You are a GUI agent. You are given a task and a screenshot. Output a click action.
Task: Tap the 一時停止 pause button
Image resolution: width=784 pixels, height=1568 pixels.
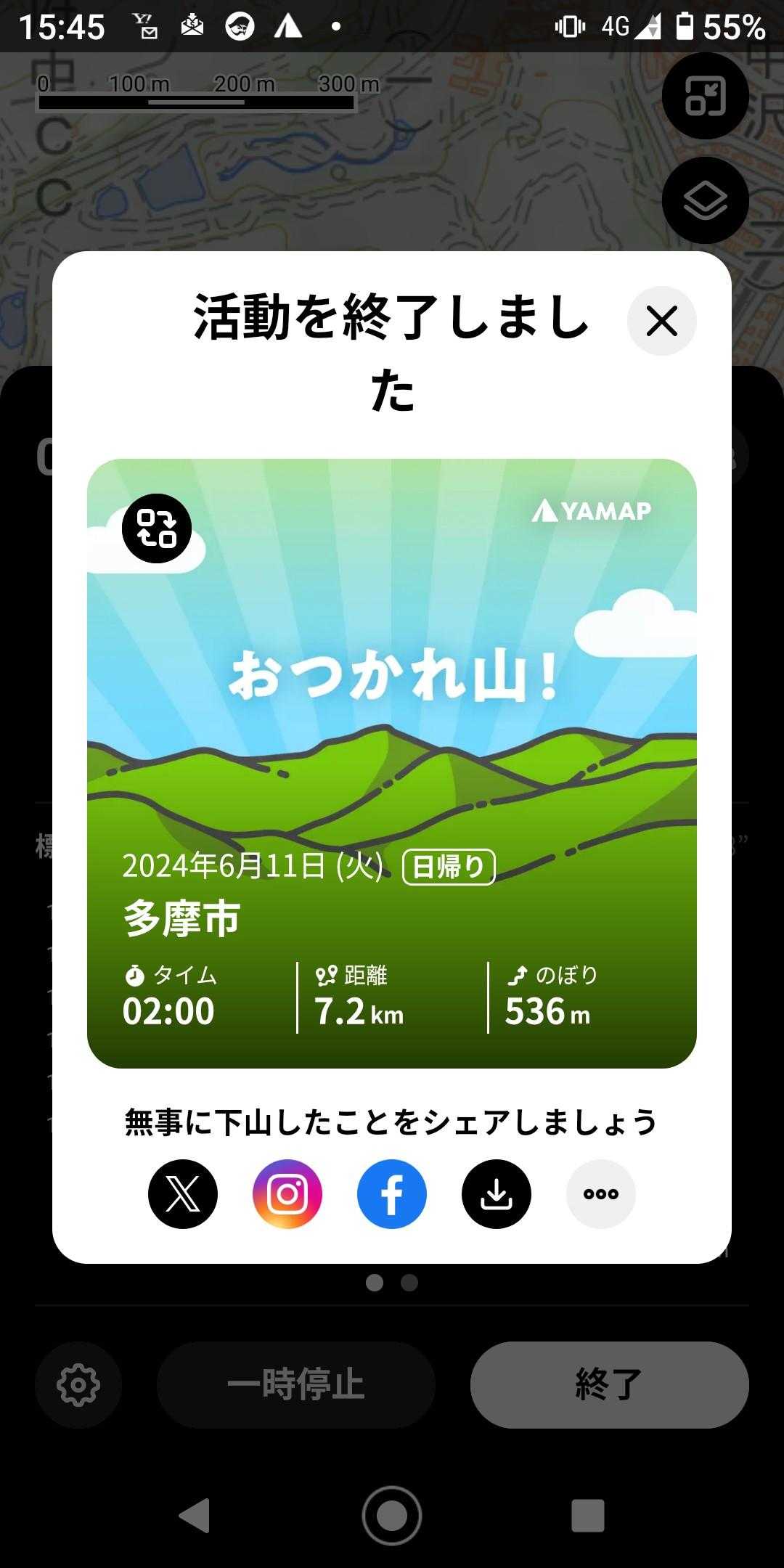tap(296, 1384)
